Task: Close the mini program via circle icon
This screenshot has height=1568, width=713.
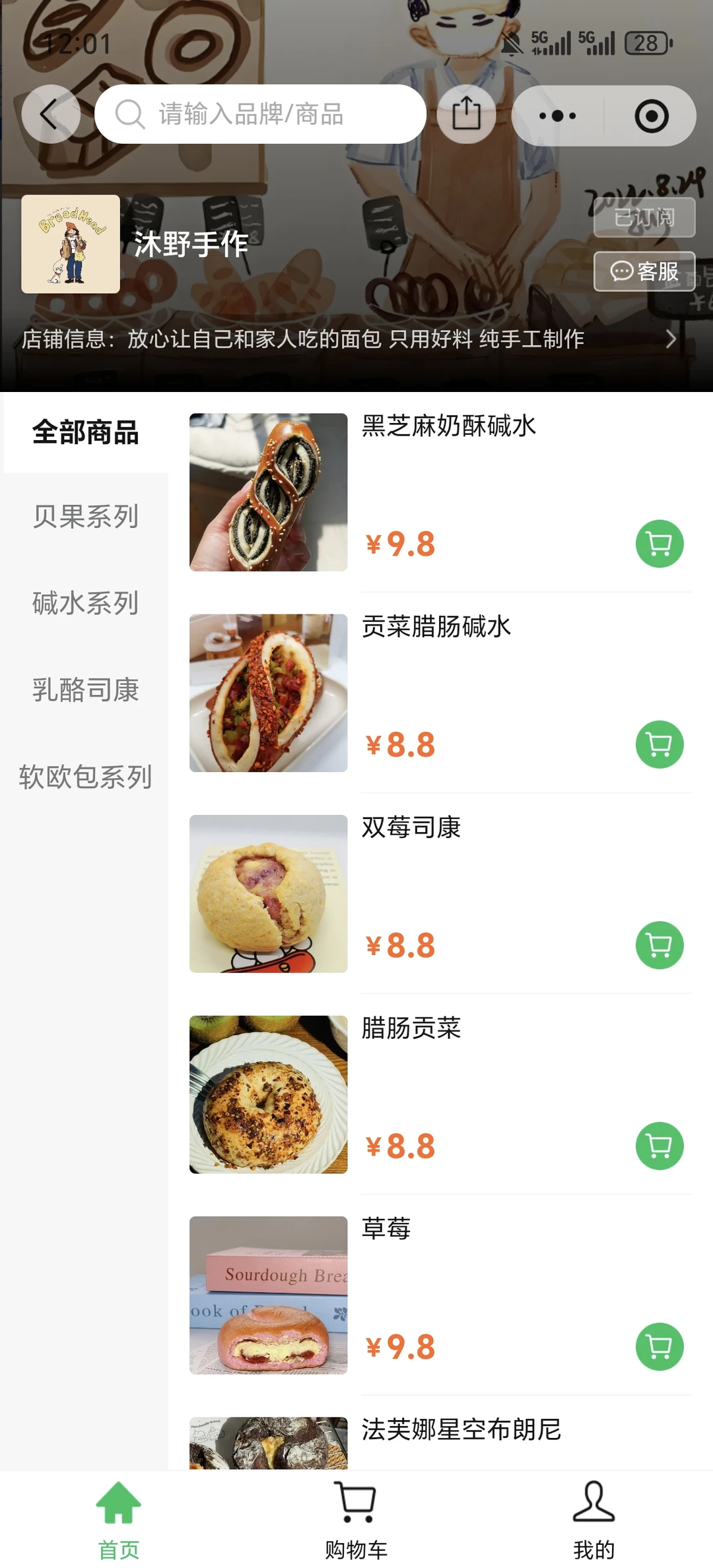Action: (651, 116)
